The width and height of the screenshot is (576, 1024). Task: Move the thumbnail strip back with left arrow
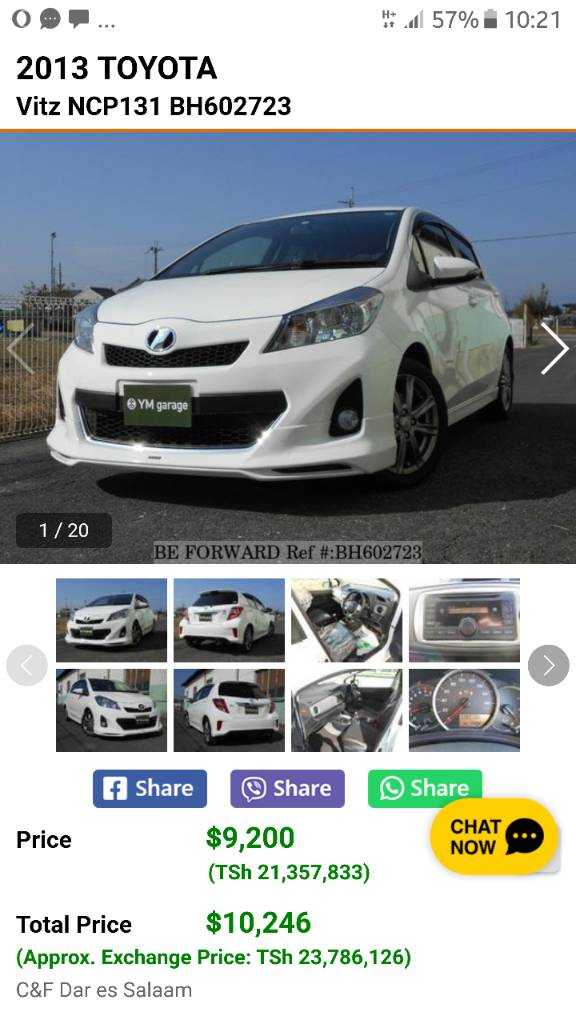(27, 665)
